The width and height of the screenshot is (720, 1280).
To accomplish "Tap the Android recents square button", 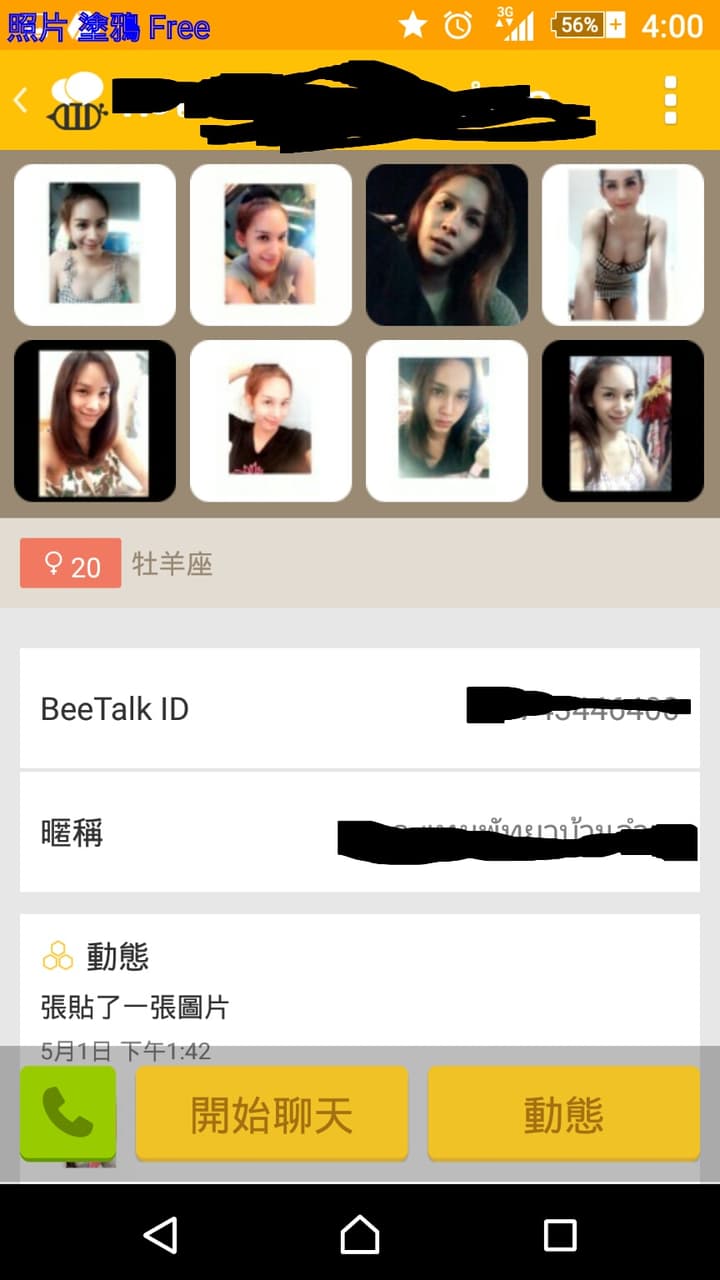I will point(560,1236).
